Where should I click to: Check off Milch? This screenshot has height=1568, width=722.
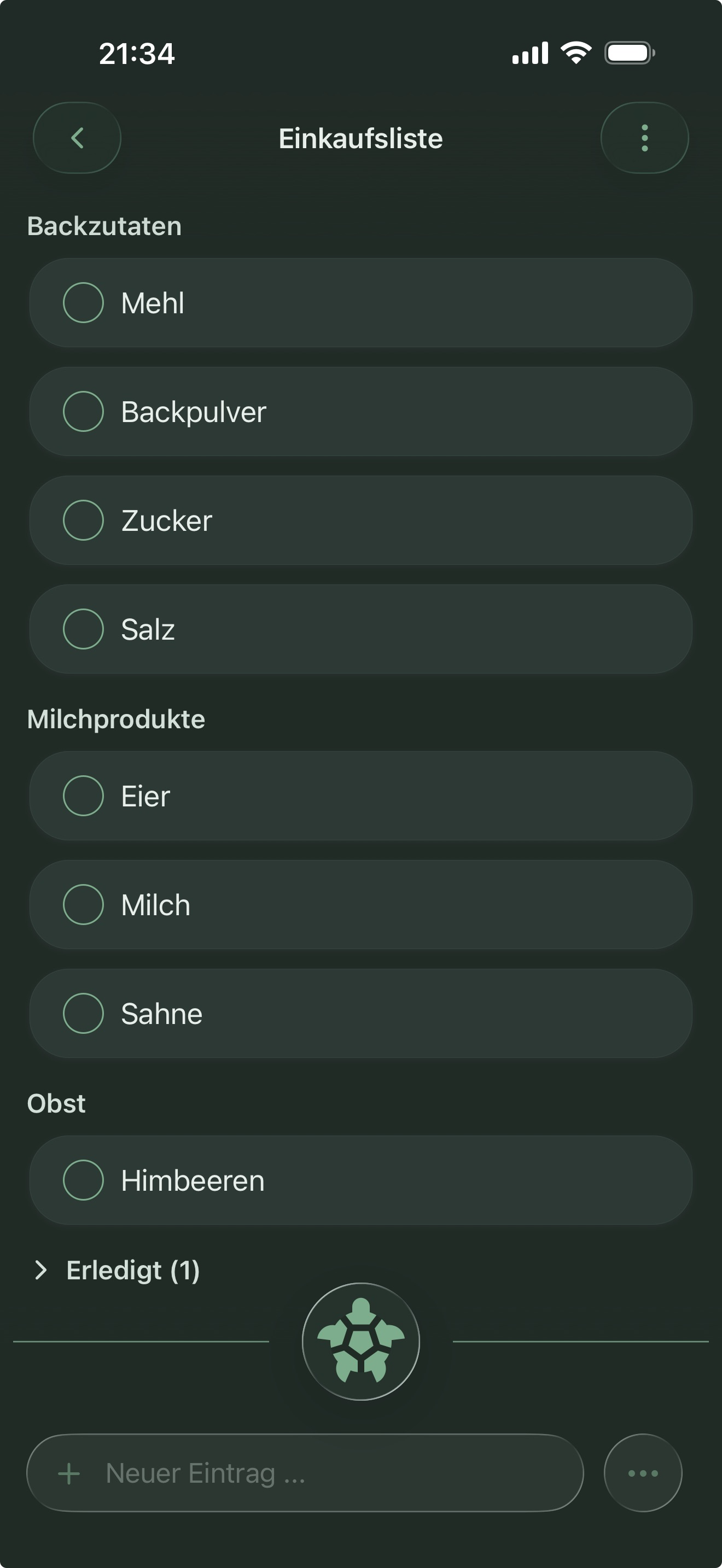point(83,904)
